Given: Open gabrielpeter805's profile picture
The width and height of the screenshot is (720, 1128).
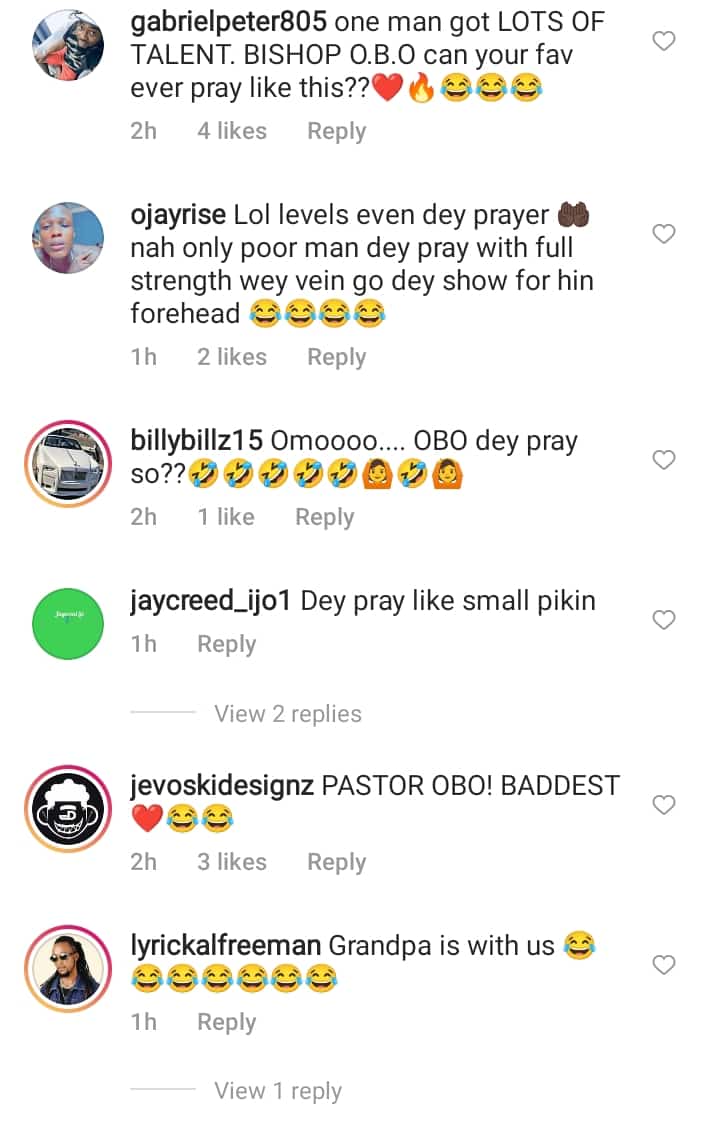Looking at the screenshot, I should pyautogui.click(x=68, y=48).
